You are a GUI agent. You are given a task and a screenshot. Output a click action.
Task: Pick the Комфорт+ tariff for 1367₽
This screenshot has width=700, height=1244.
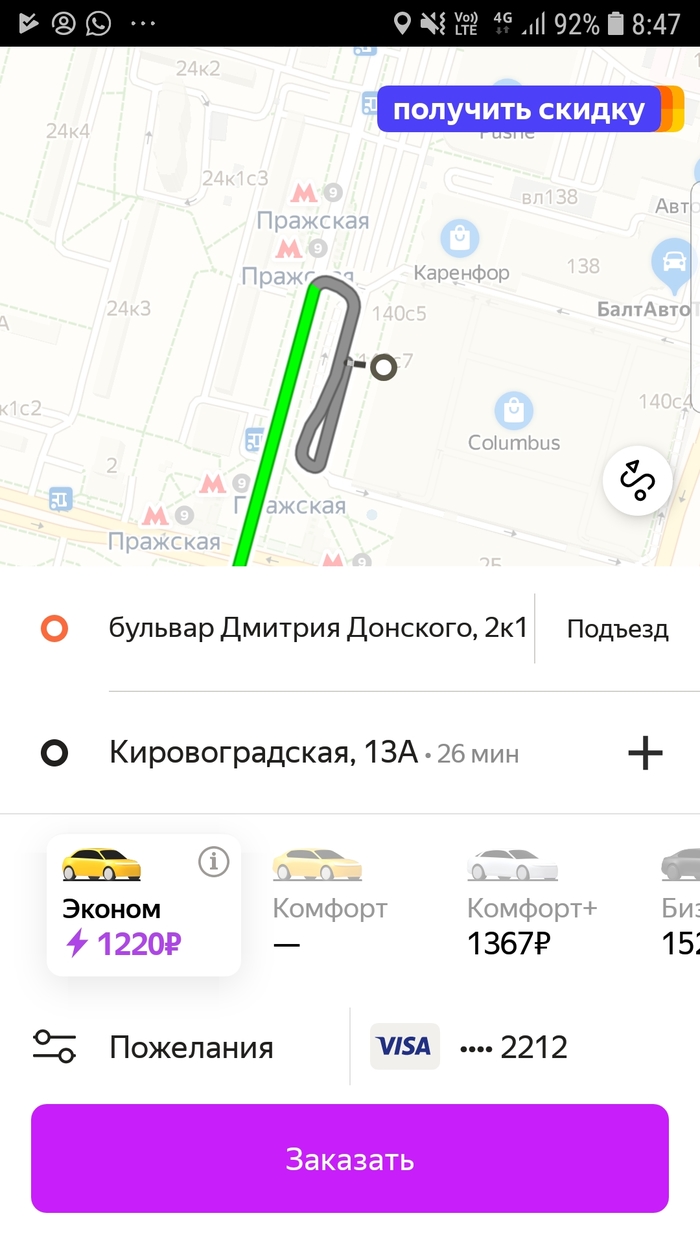(x=530, y=905)
